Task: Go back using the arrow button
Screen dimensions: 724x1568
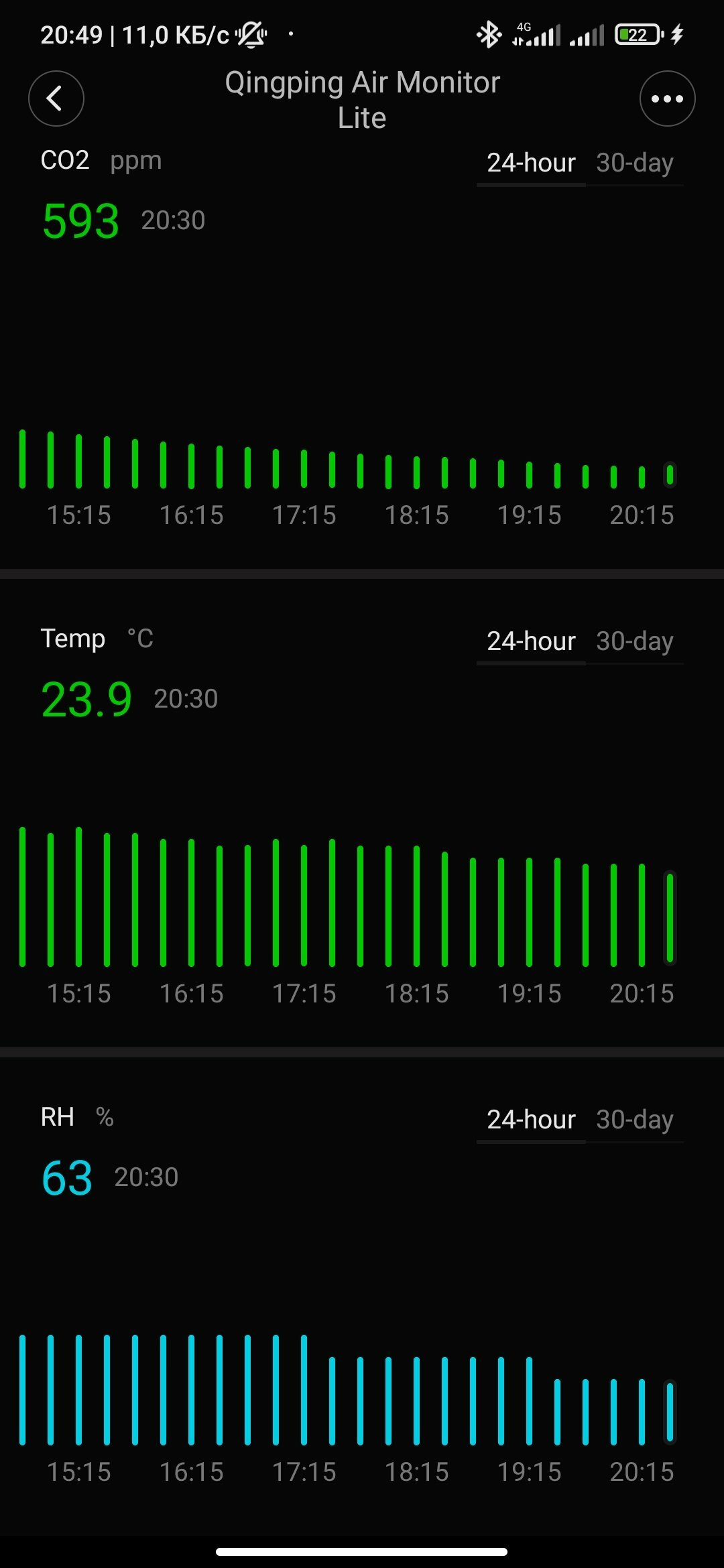Action: point(56,99)
